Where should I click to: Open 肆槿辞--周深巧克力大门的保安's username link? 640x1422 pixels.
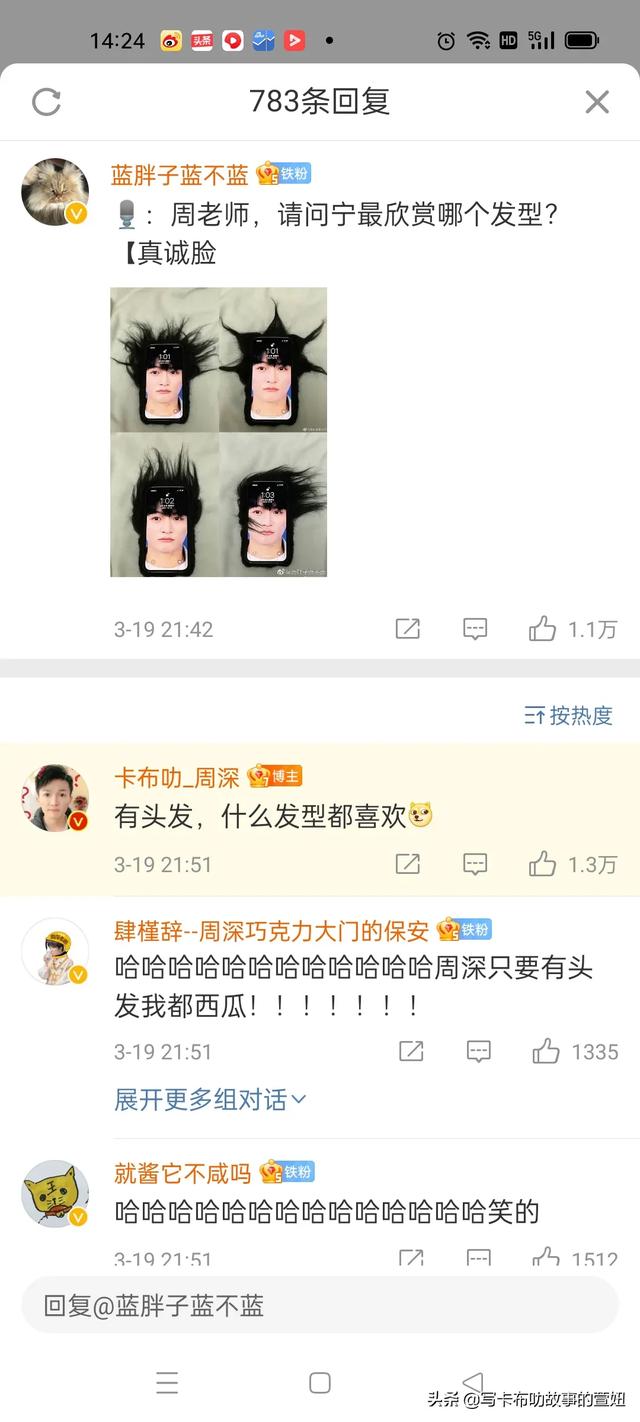[272, 931]
